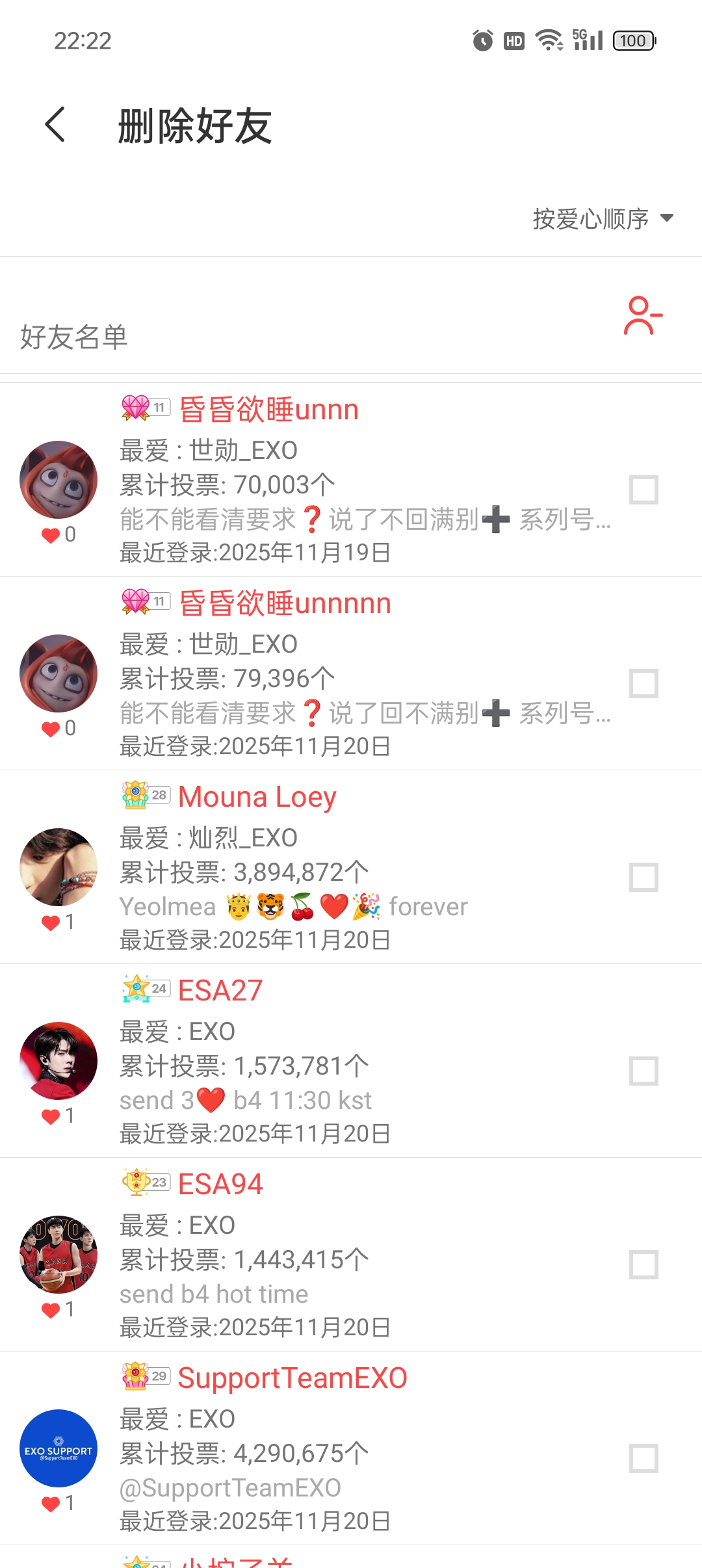Screen dimensions: 702x1568
Task: Tap the back arrow to exit 删除好友
Action: pyautogui.click(x=55, y=125)
